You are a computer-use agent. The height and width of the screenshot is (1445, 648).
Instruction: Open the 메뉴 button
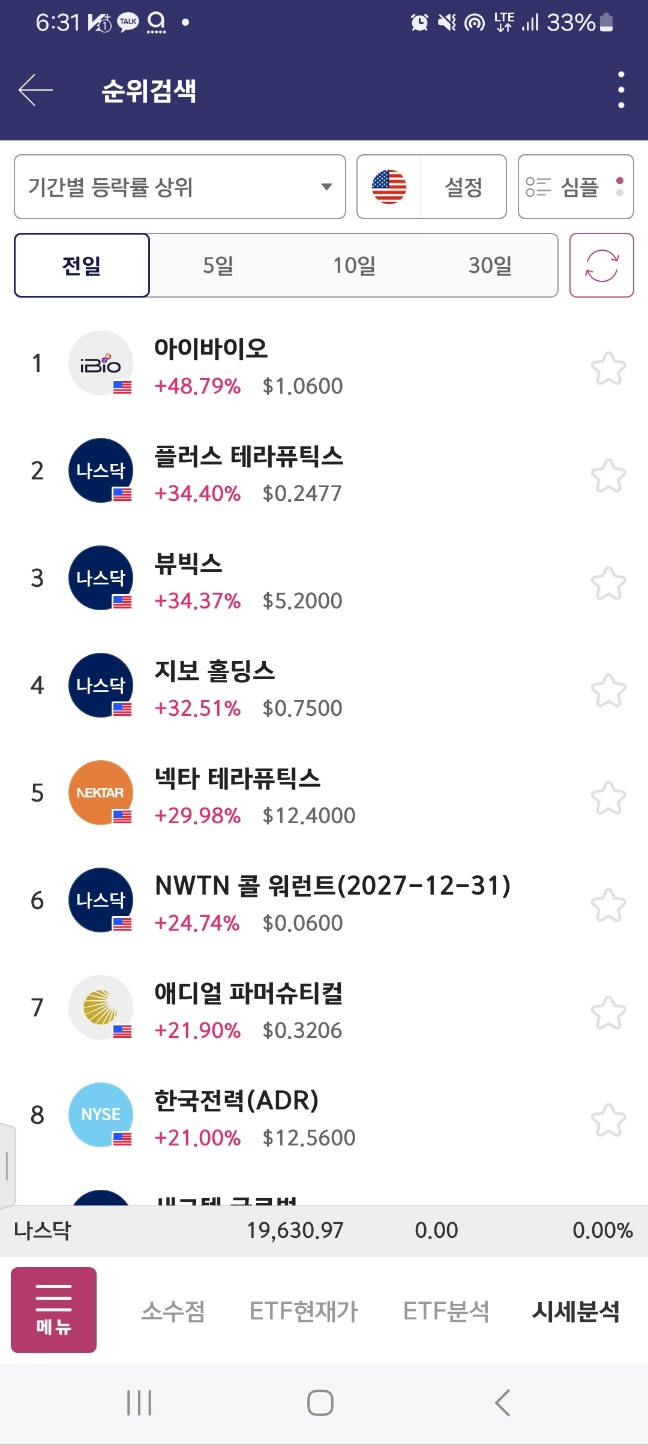[x=54, y=1310]
